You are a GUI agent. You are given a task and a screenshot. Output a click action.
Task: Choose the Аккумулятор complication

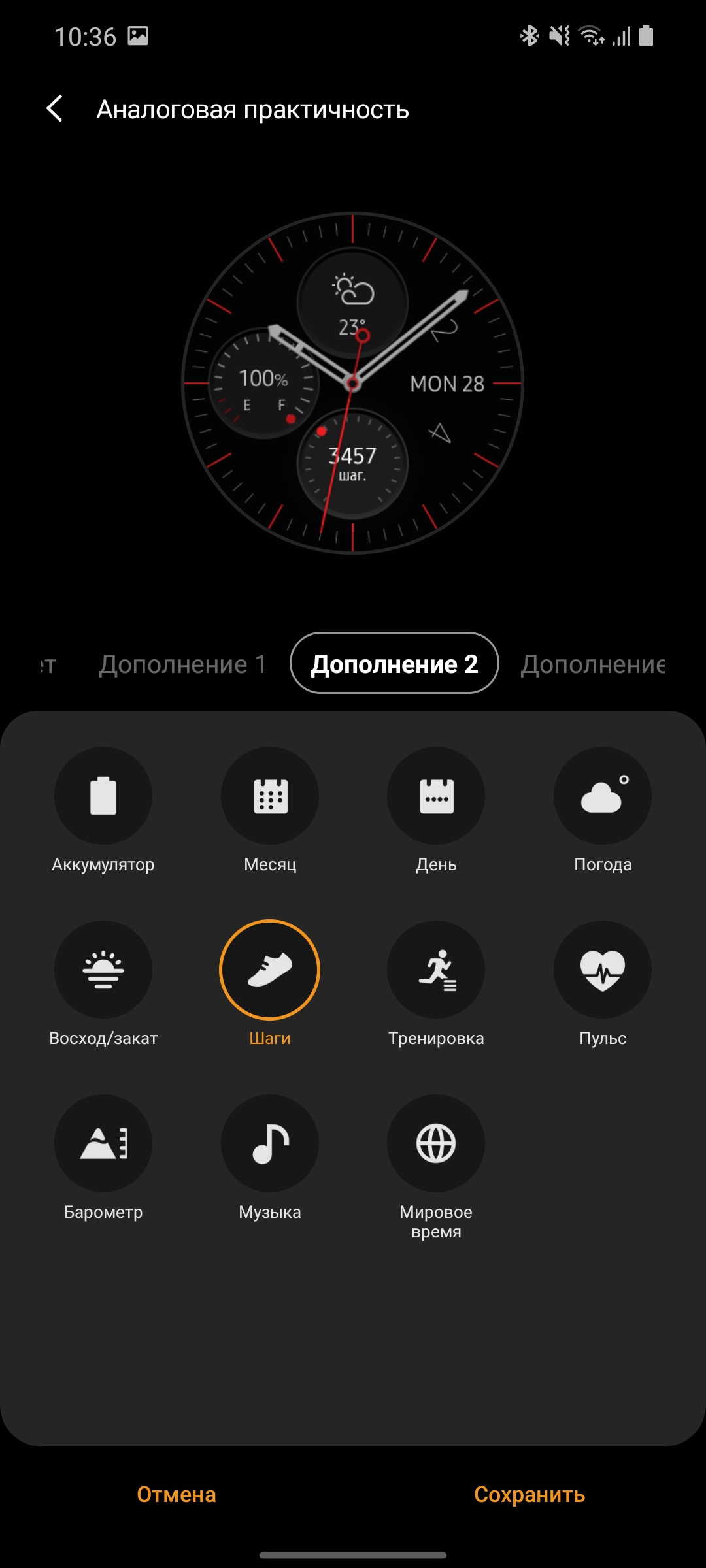(x=103, y=796)
